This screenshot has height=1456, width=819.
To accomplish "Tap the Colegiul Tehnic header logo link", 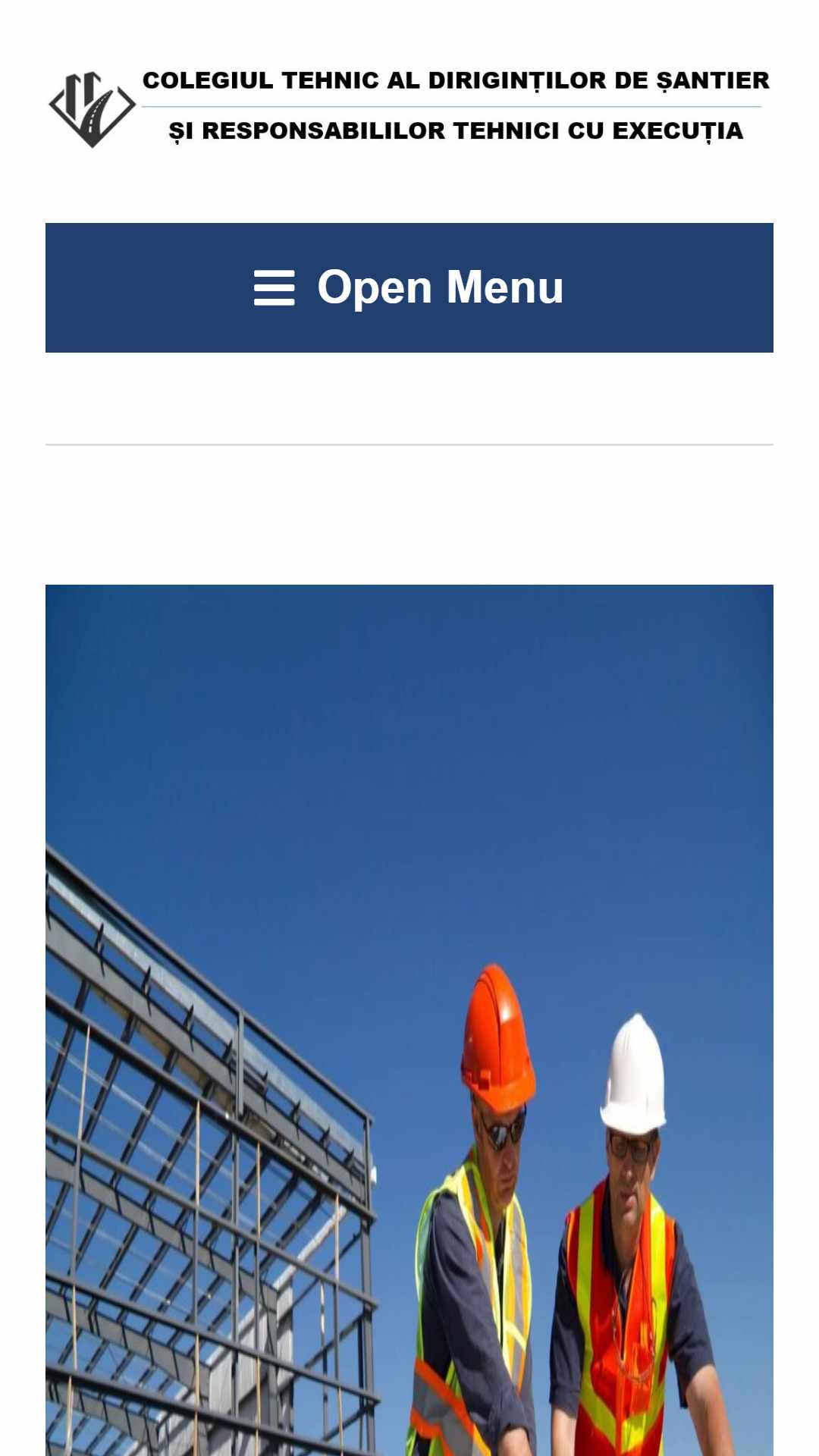I will 409,108.
